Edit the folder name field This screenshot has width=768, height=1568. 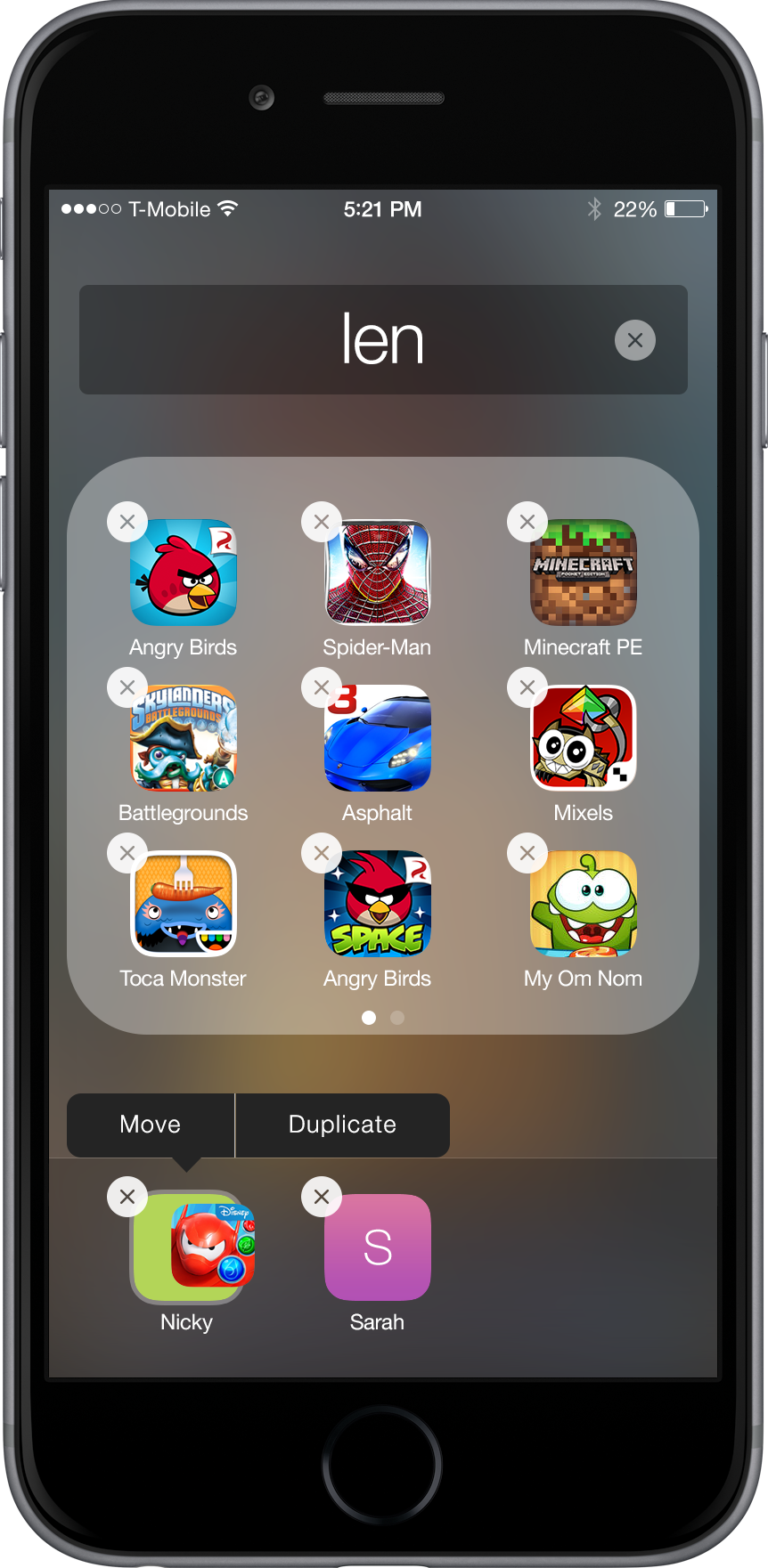[383, 339]
